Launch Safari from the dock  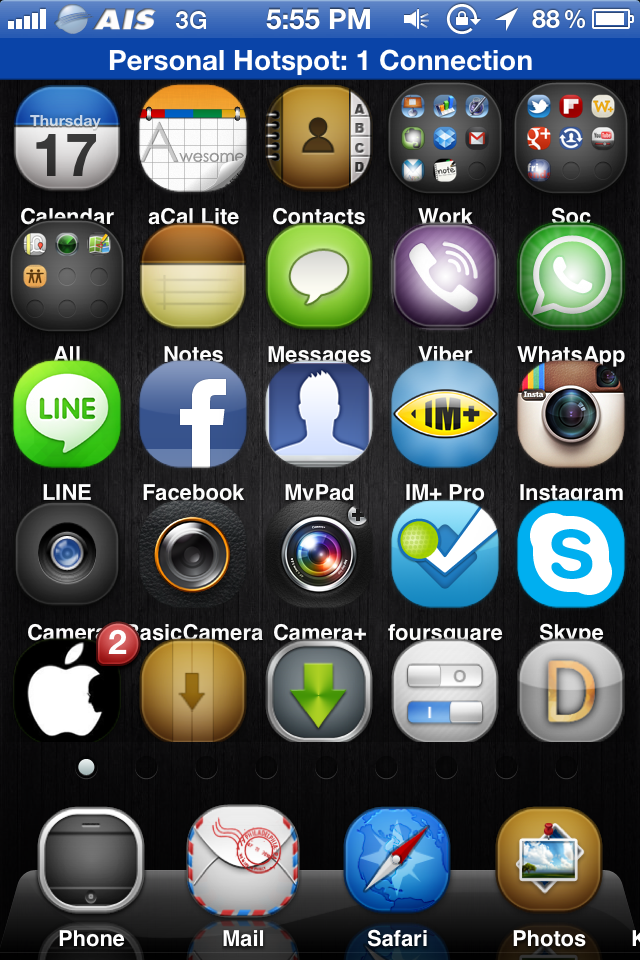click(397, 860)
